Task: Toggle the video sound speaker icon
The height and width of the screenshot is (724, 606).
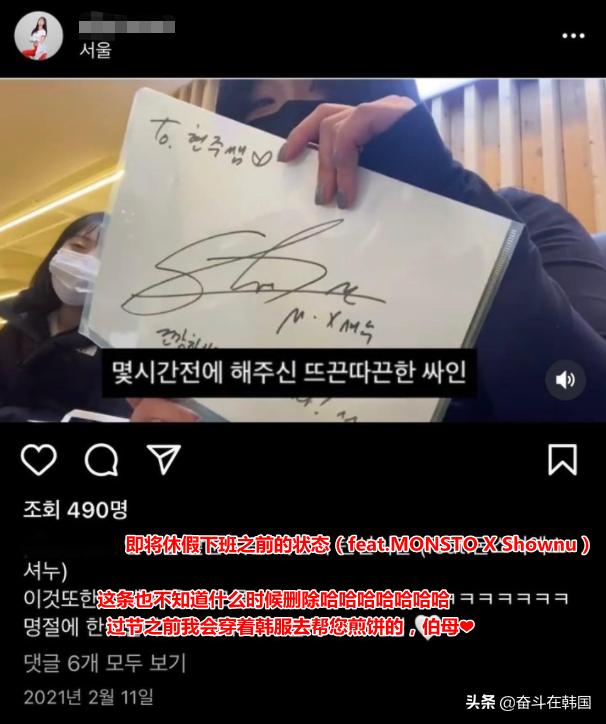Action: tap(565, 380)
